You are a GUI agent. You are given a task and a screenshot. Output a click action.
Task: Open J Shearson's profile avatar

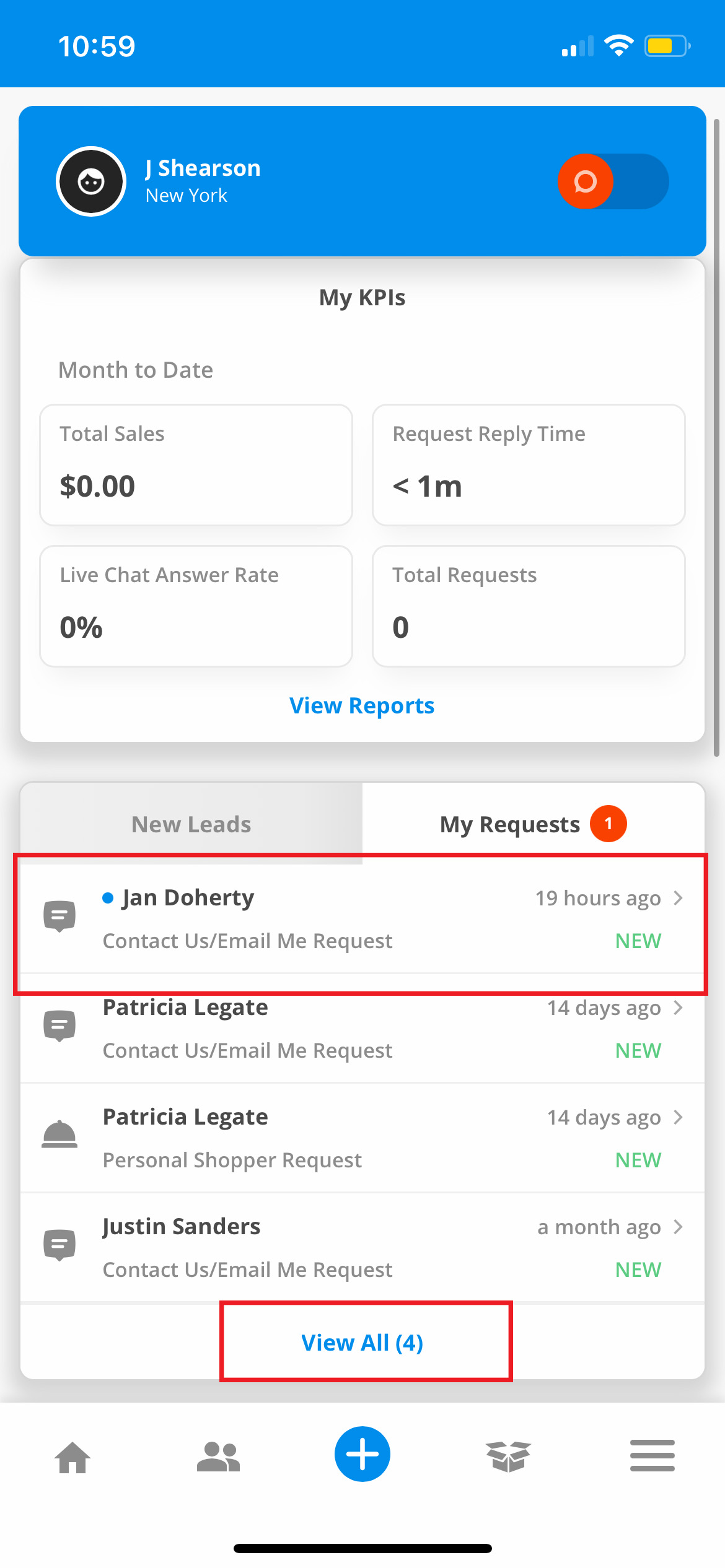tap(91, 181)
